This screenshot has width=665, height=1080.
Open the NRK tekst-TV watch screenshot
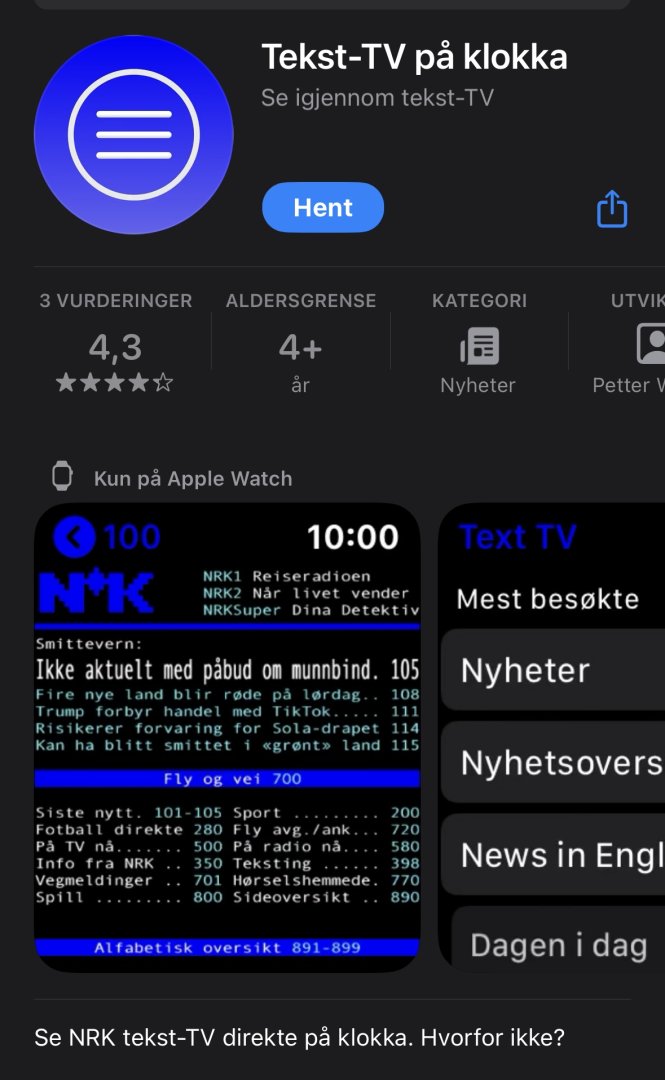227,740
